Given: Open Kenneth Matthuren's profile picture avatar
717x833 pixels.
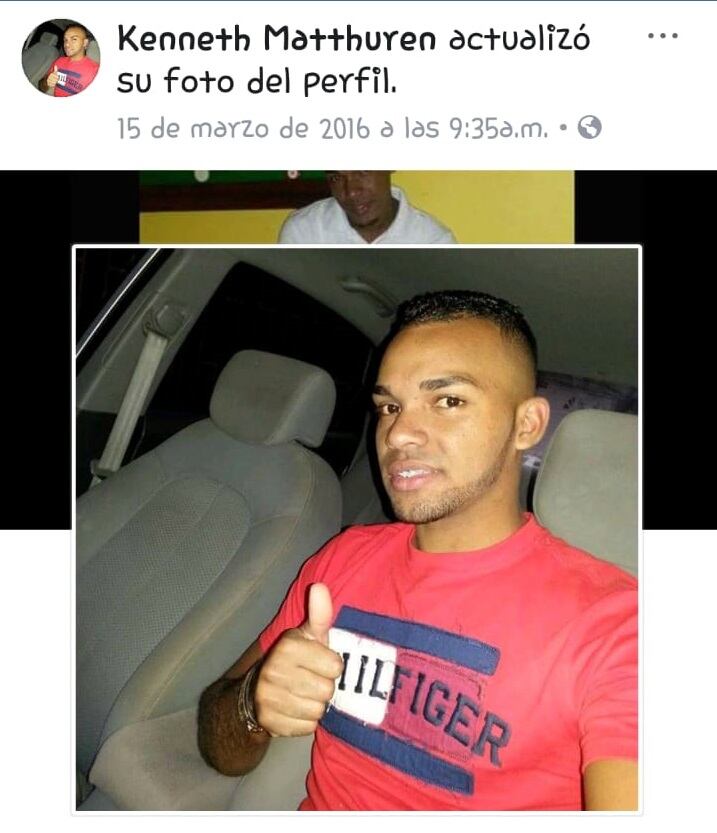Looking at the screenshot, I should 61,59.
